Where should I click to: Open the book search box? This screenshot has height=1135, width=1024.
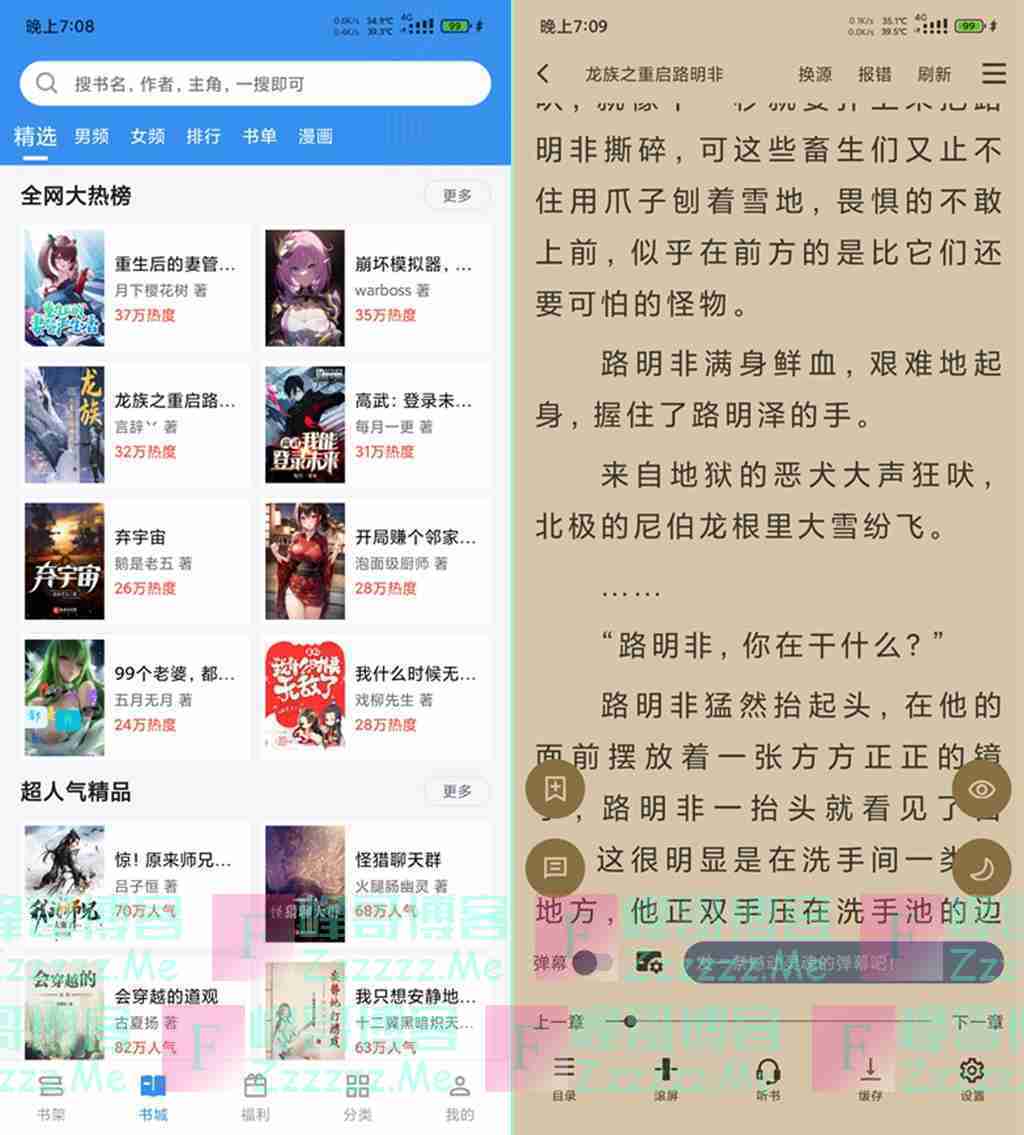tap(255, 84)
